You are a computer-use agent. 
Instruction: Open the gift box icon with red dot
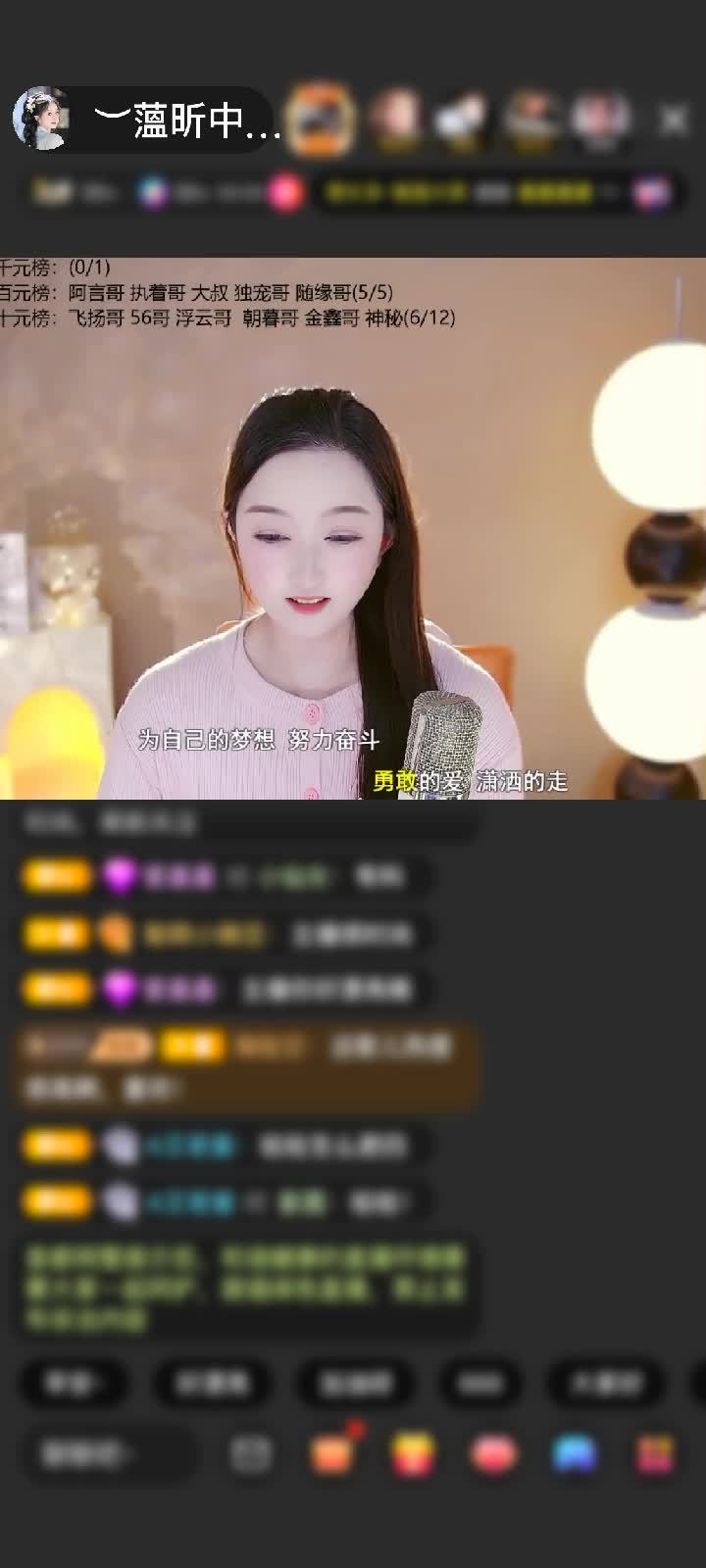click(332, 1454)
